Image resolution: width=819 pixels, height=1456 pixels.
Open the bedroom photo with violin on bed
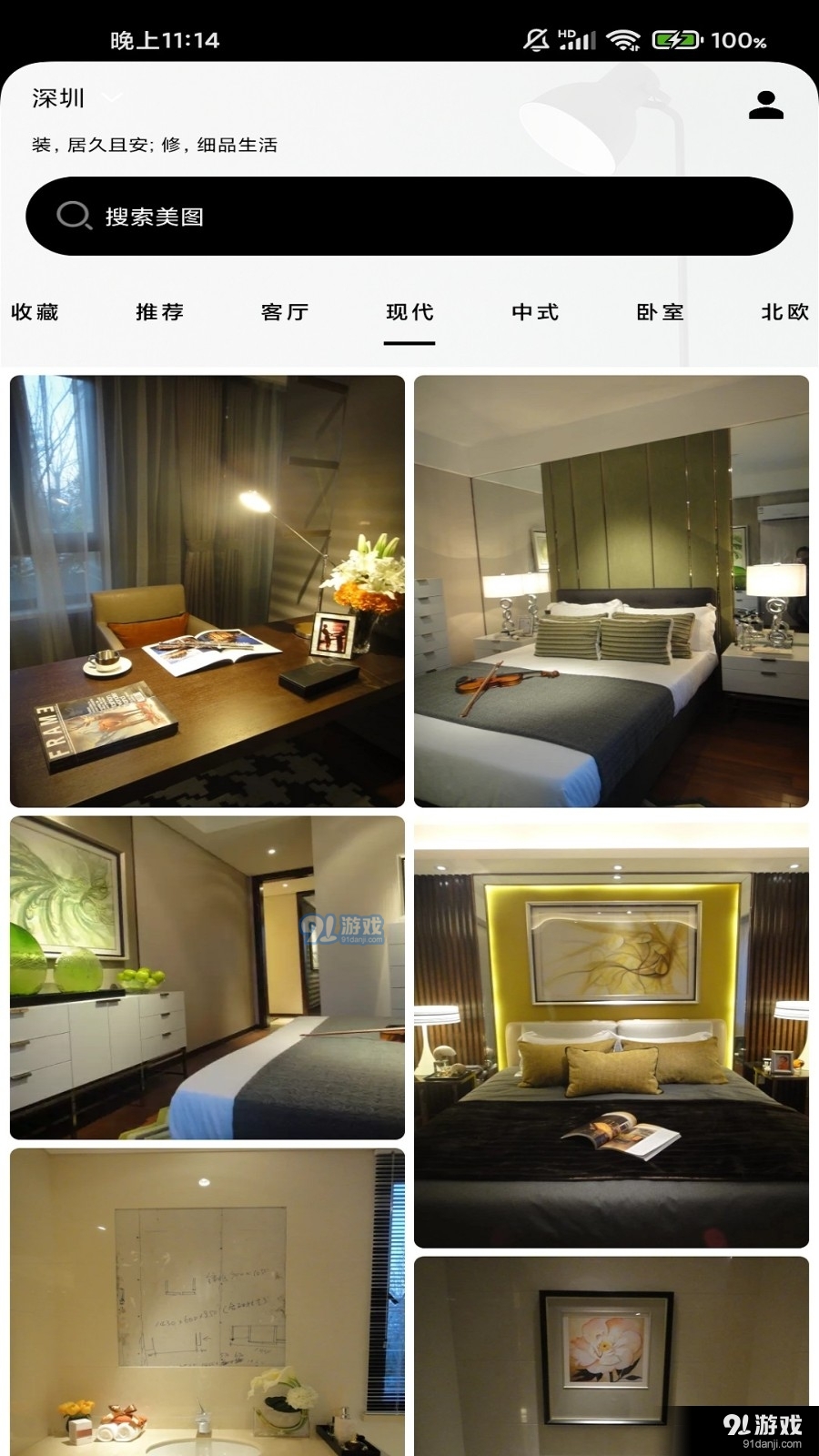(612, 591)
